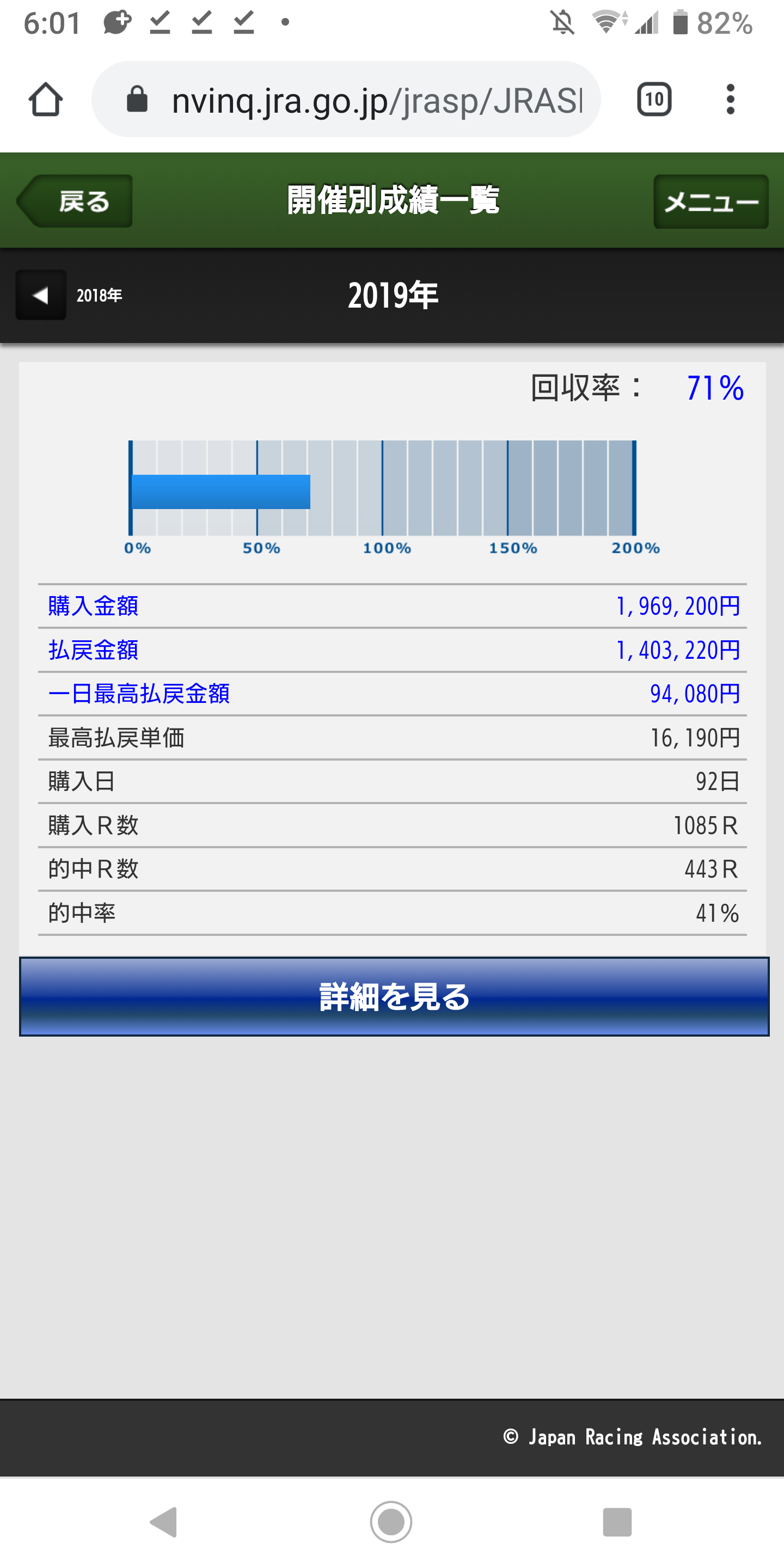The width and height of the screenshot is (784, 1568).
Task: Open the メニュー menu
Action: coord(710,201)
